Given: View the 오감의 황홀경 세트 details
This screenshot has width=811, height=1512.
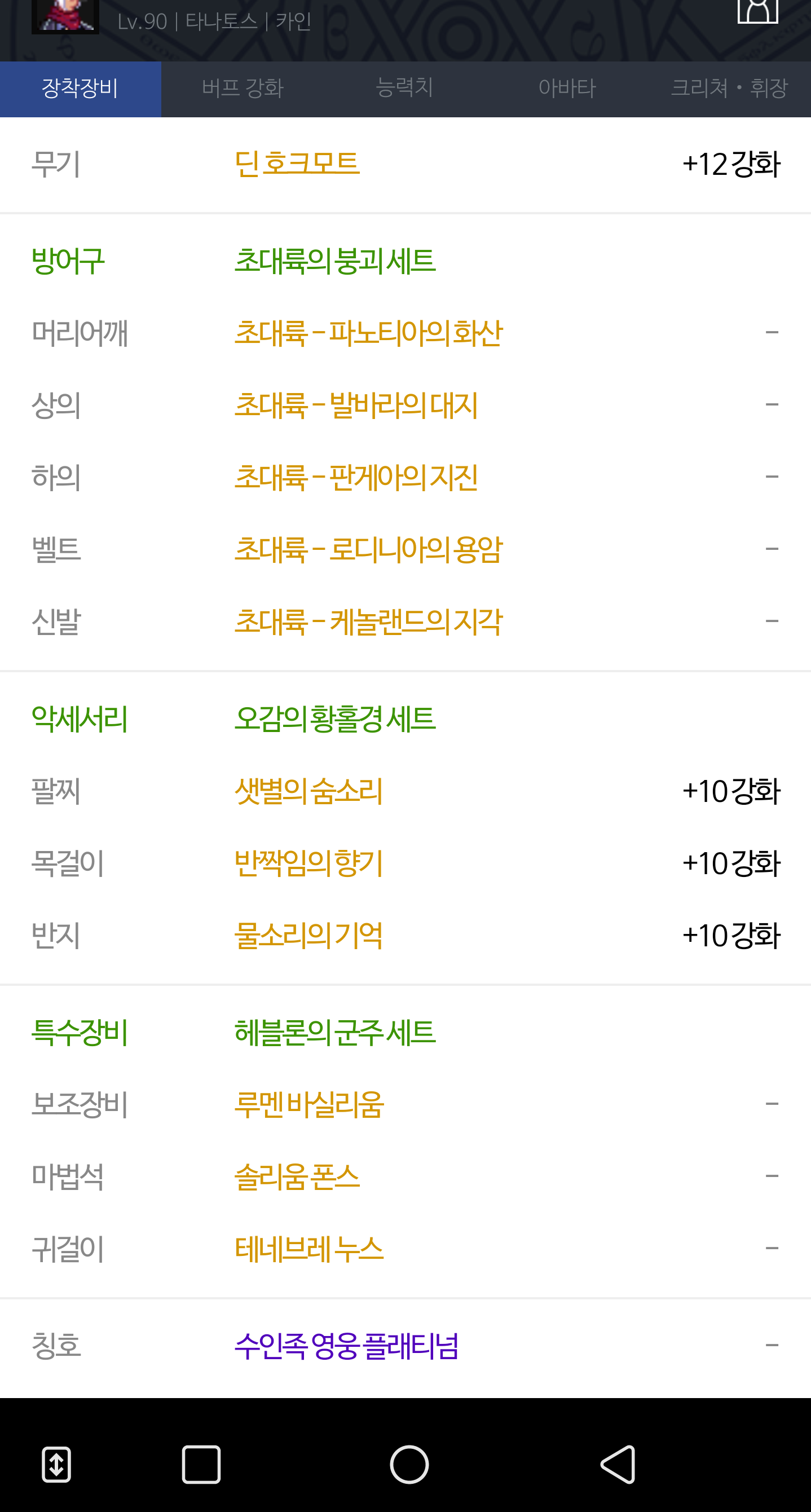Looking at the screenshot, I should [x=335, y=719].
